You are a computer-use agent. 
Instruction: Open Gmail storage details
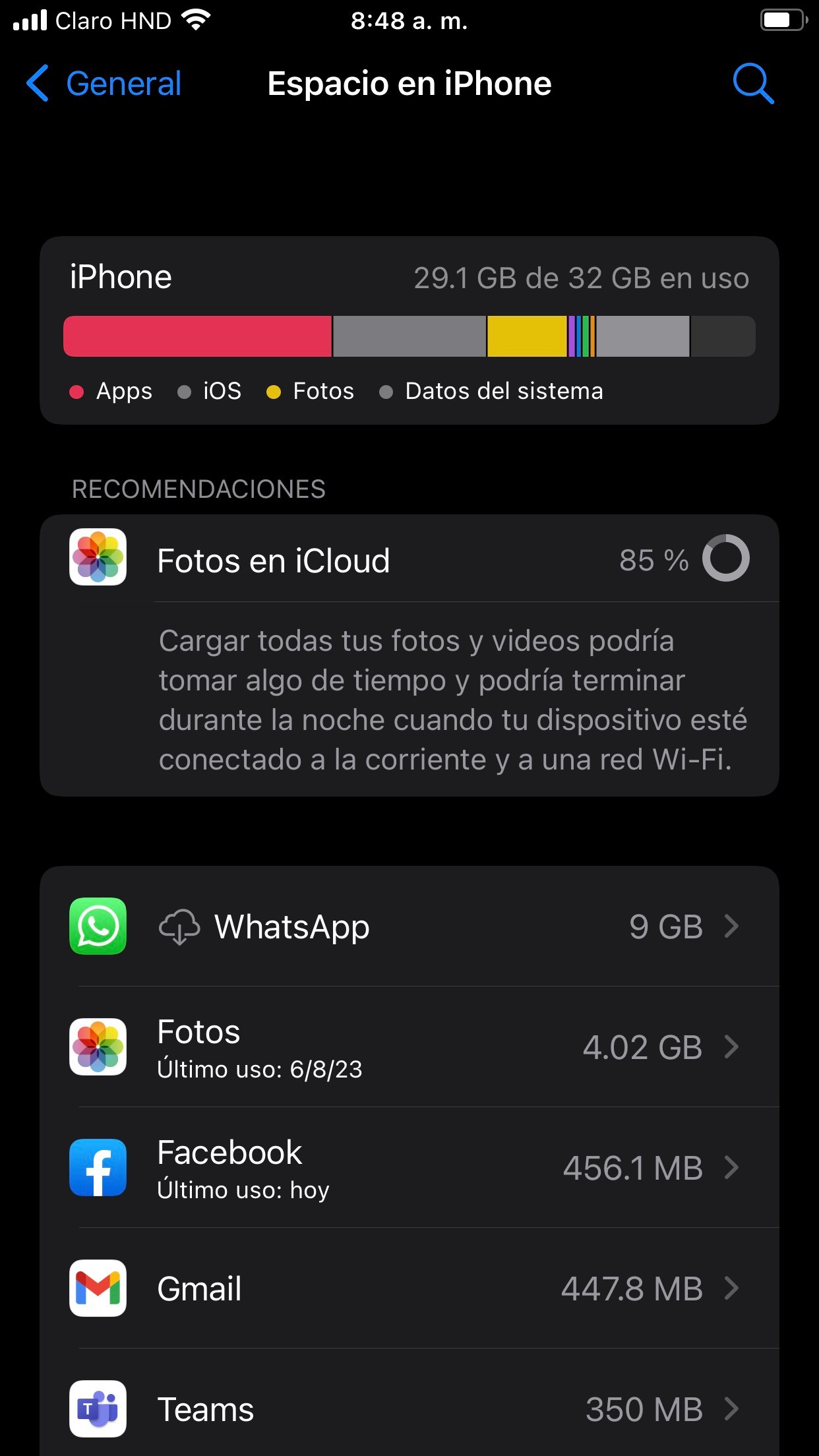pos(409,1289)
